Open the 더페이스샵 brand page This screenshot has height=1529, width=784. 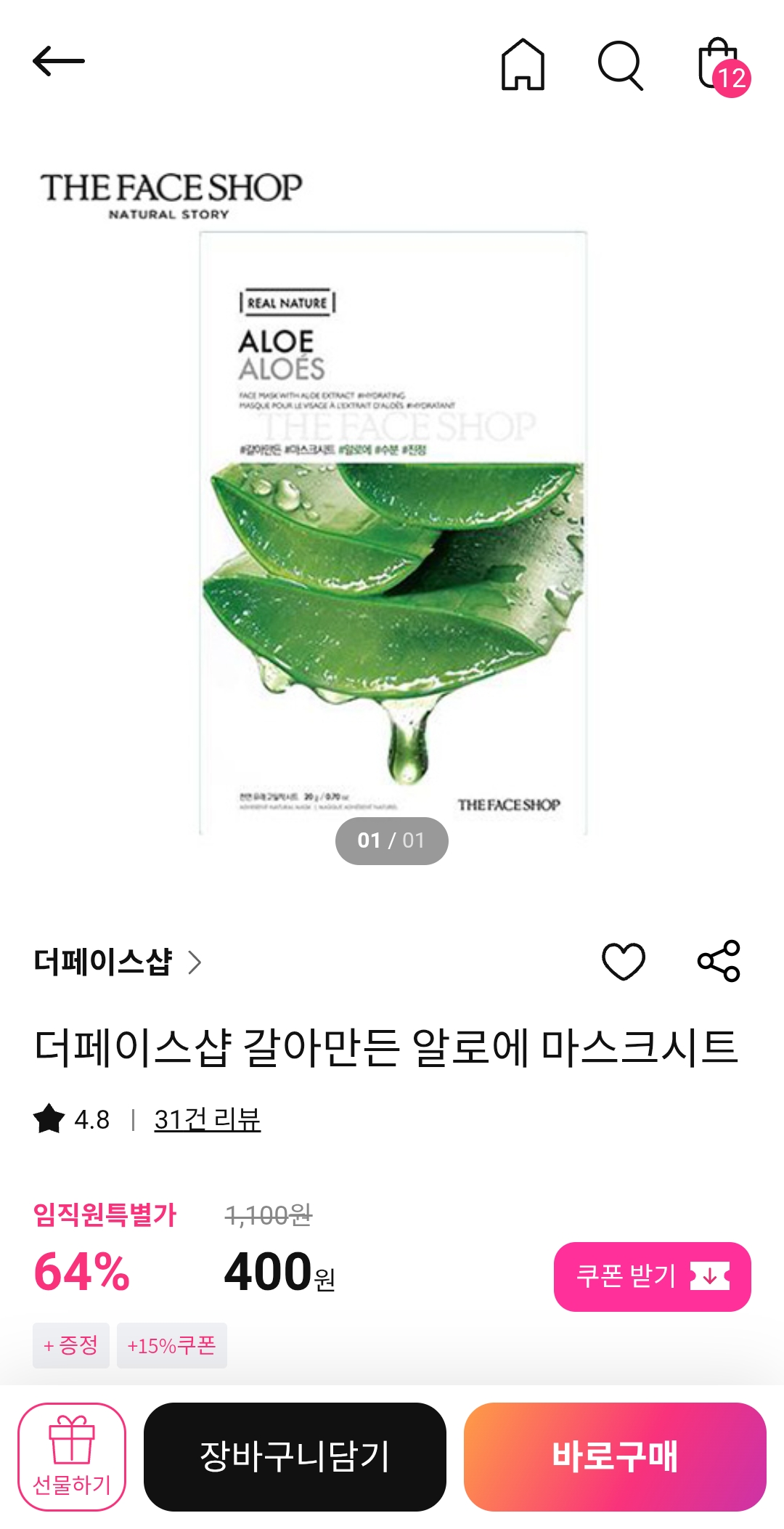[x=118, y=962]
